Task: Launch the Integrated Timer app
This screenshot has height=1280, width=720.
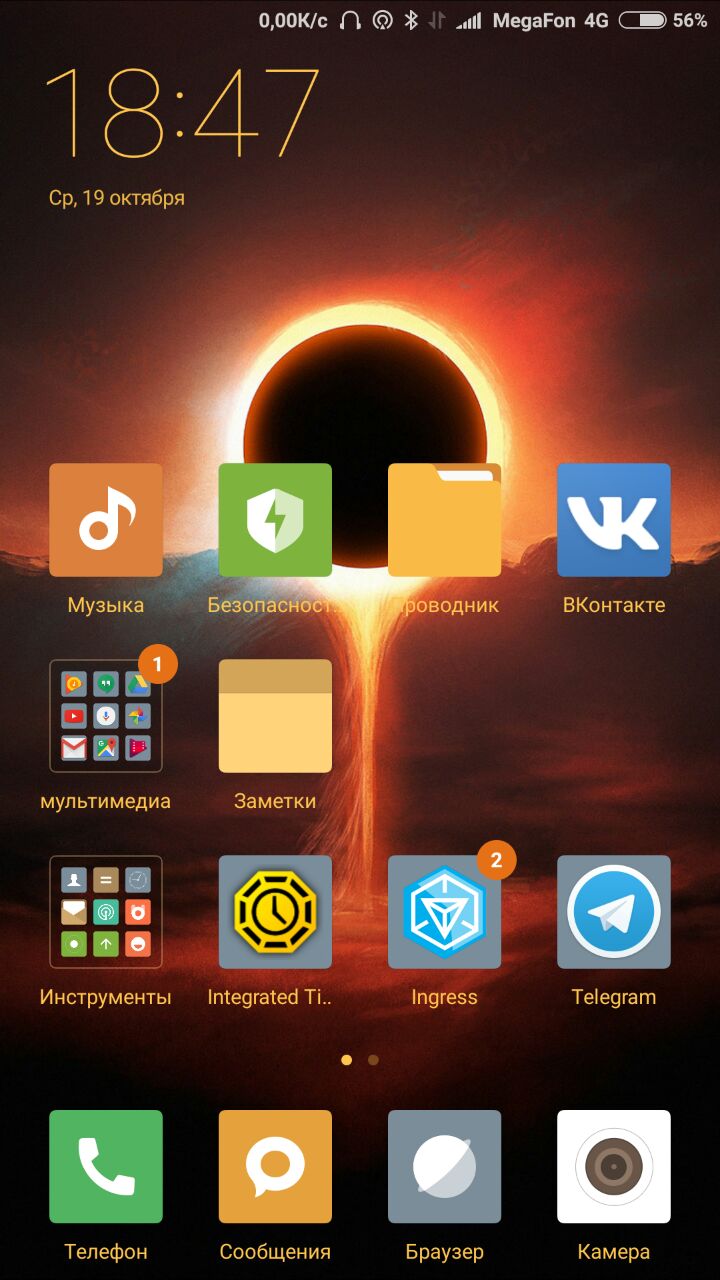Action: (275, 912)
